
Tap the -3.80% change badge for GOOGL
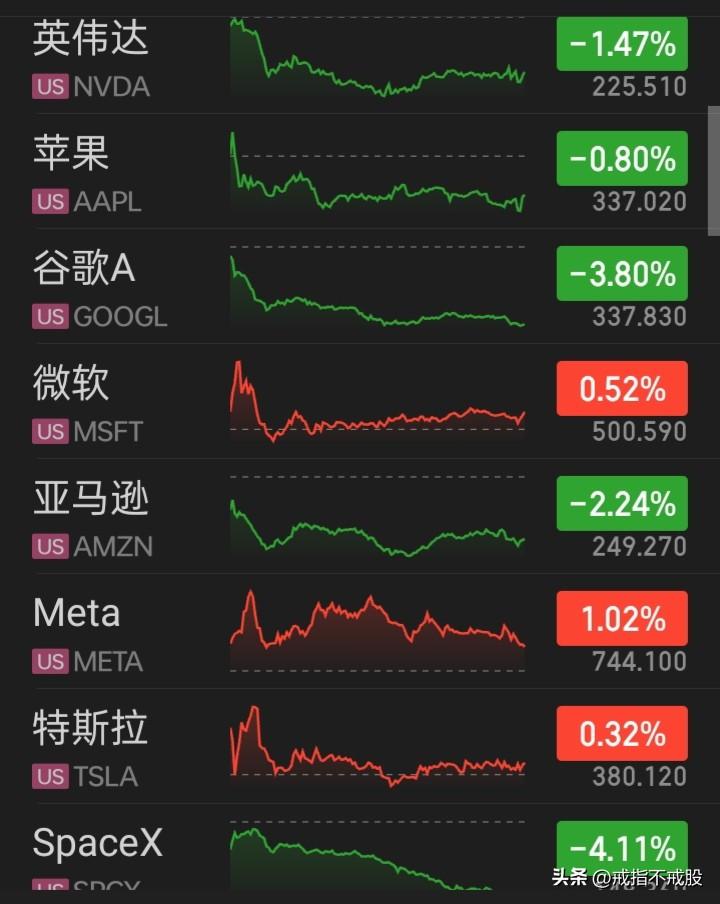point(622,273)
